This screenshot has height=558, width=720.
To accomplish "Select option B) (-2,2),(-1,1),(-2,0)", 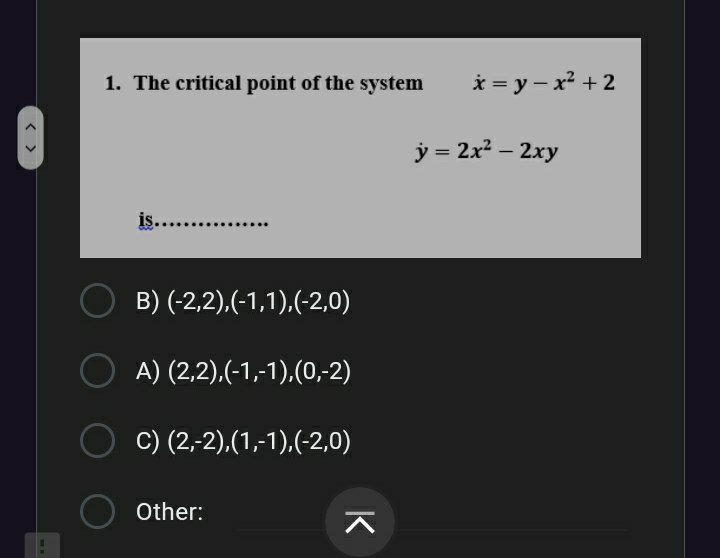I will [98, 301].
